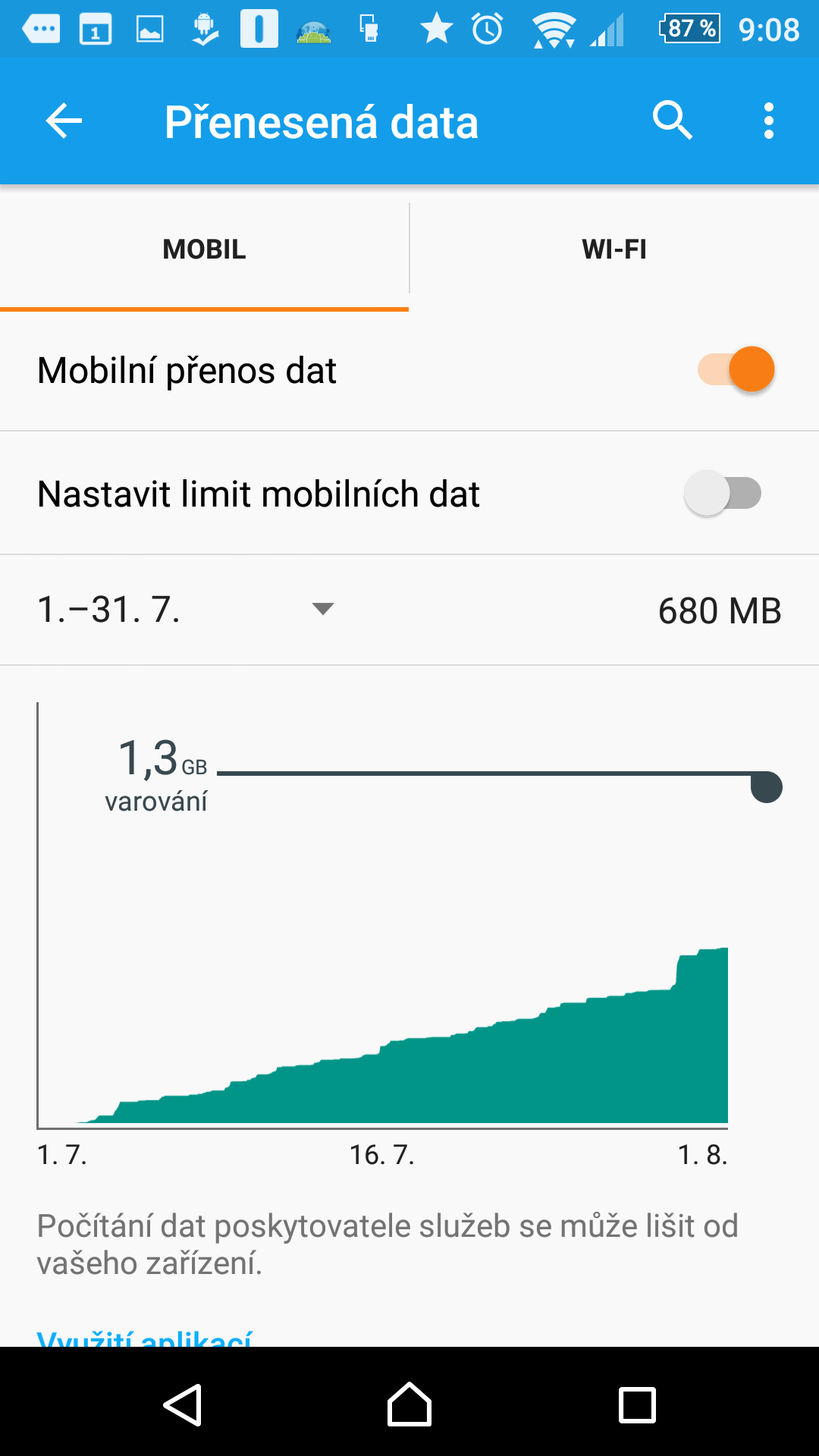Switch to the WI-FI tab

pyautogui.click(x=614, y=249)
